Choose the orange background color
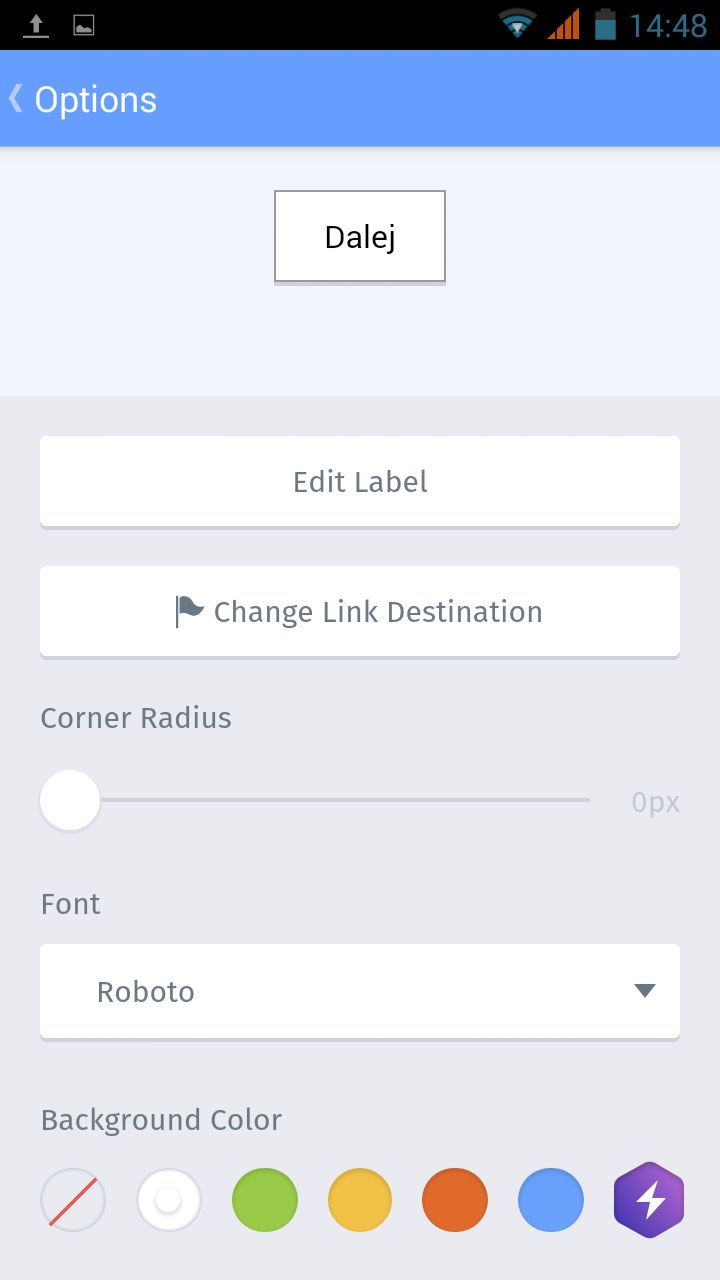This screenshot has width=720, height=1280. (x=455, y=1200)
